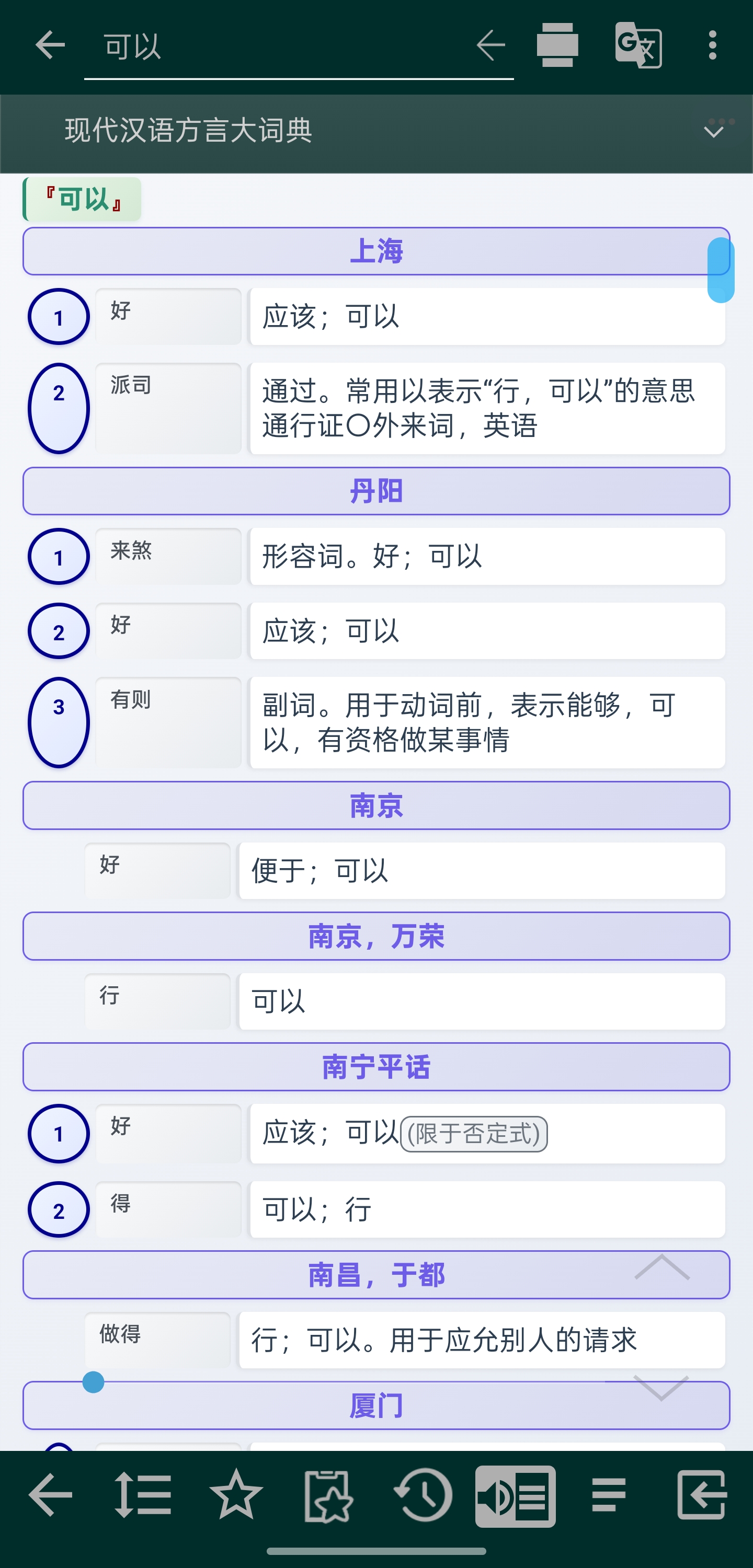
Task: Open the search history clock icon
Action: coord(423,1495)
